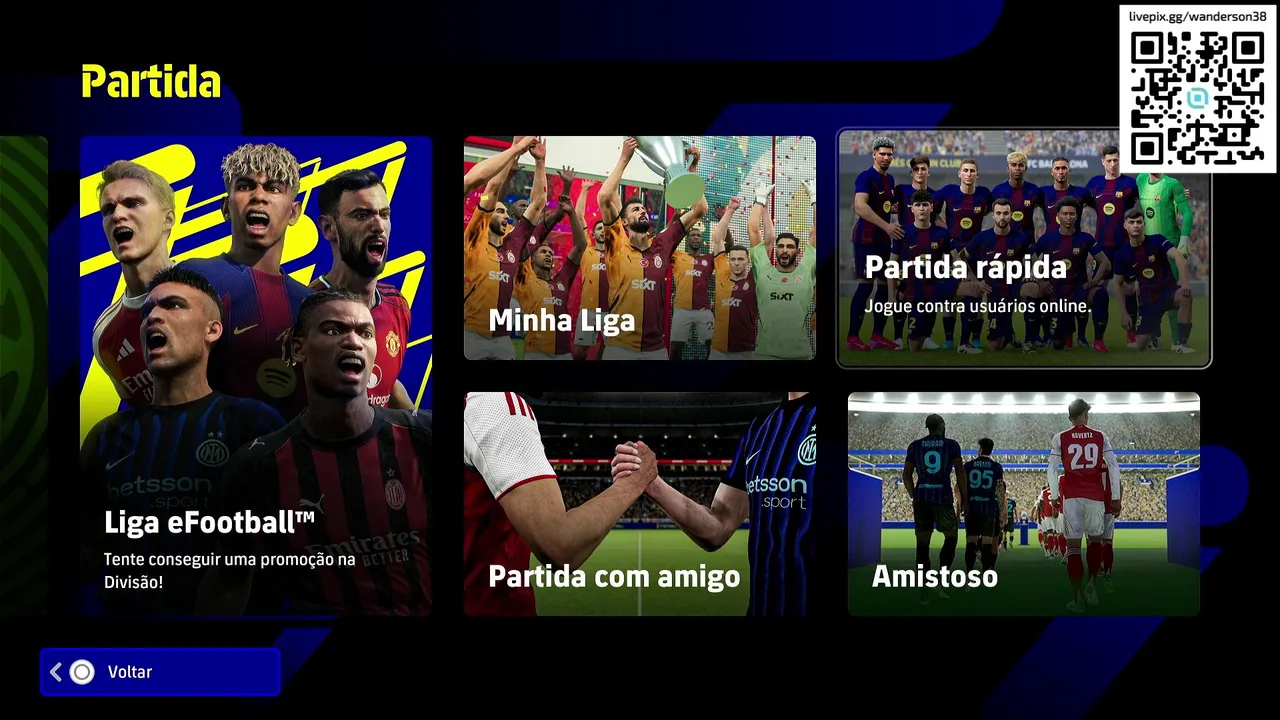1280x720 pixels.
Task: Go back with the Voltar button
Action: 160,672
